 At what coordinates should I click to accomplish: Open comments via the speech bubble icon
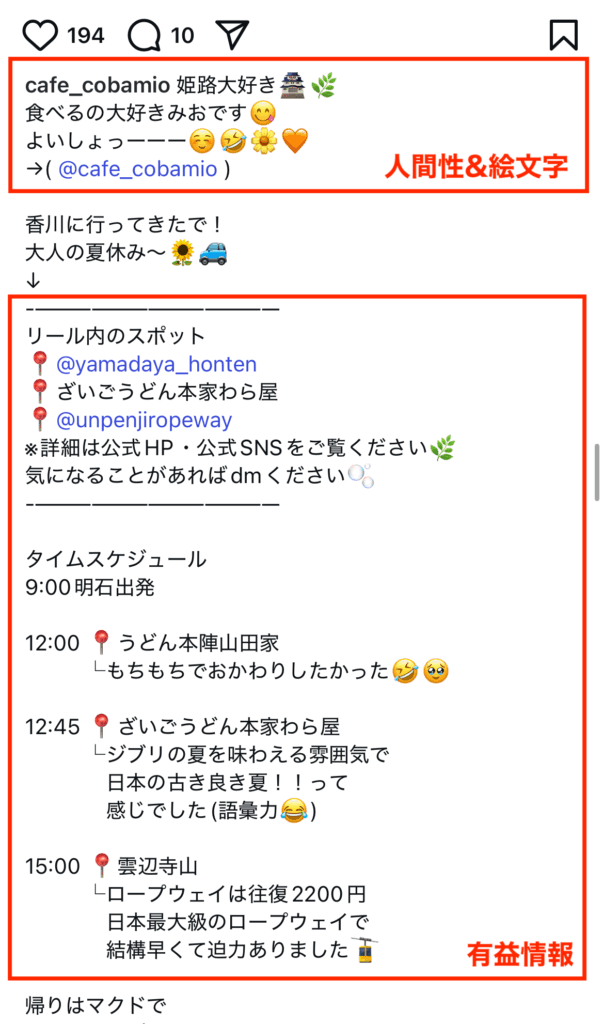point(145,35)
